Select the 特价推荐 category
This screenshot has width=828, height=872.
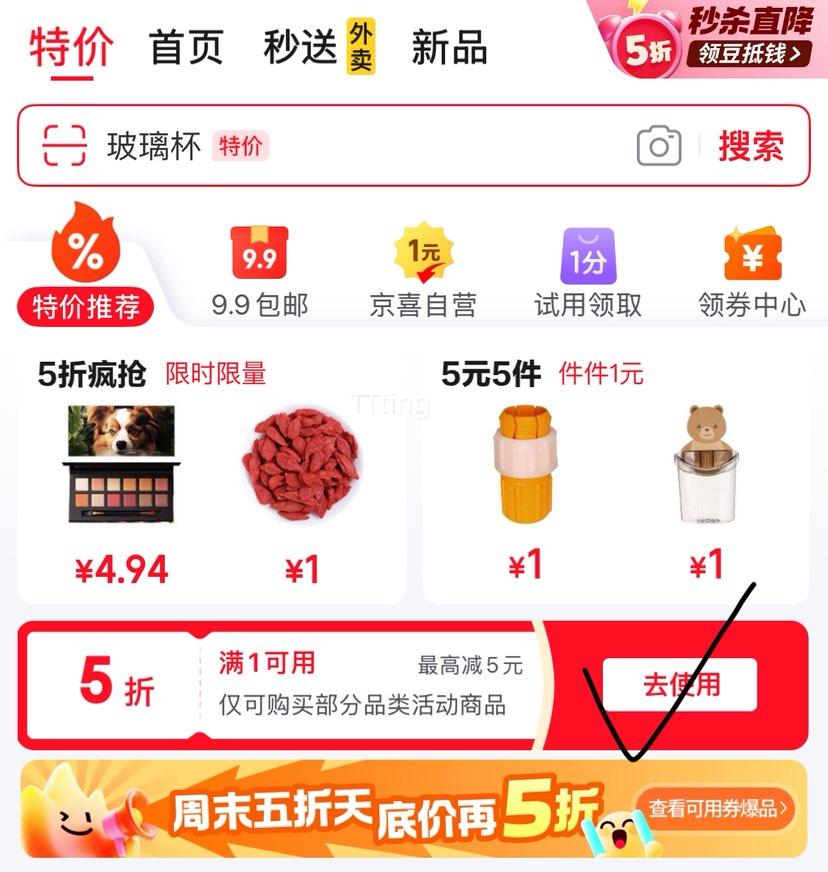point(85,264)
